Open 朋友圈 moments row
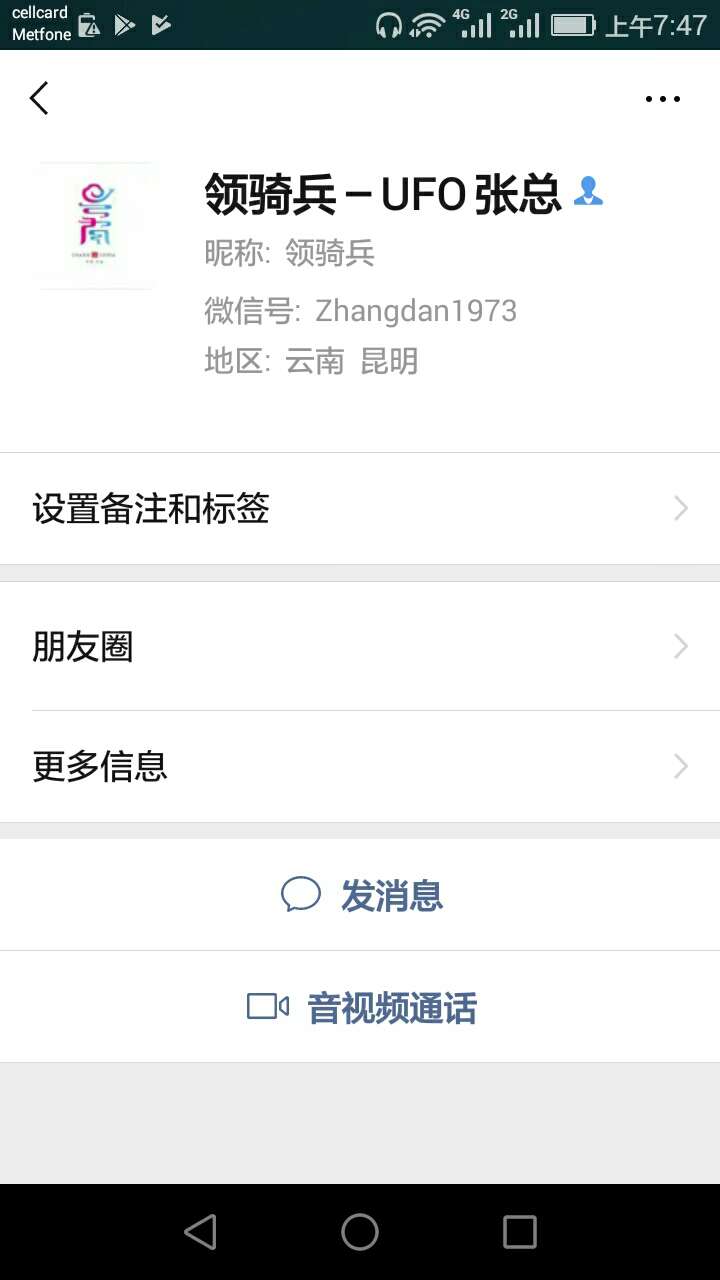 (360, 647)
